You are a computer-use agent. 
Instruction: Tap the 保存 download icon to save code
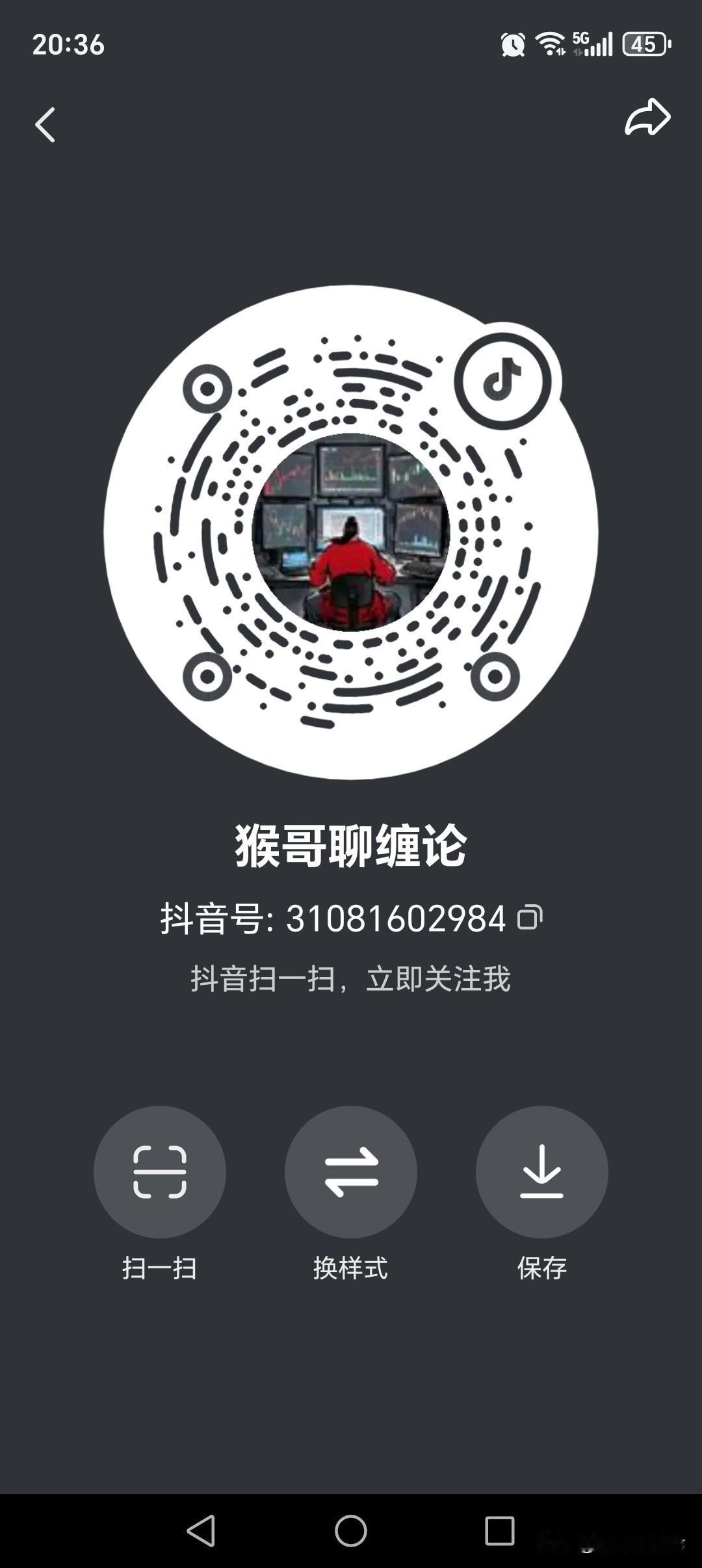pos(541,1171)
